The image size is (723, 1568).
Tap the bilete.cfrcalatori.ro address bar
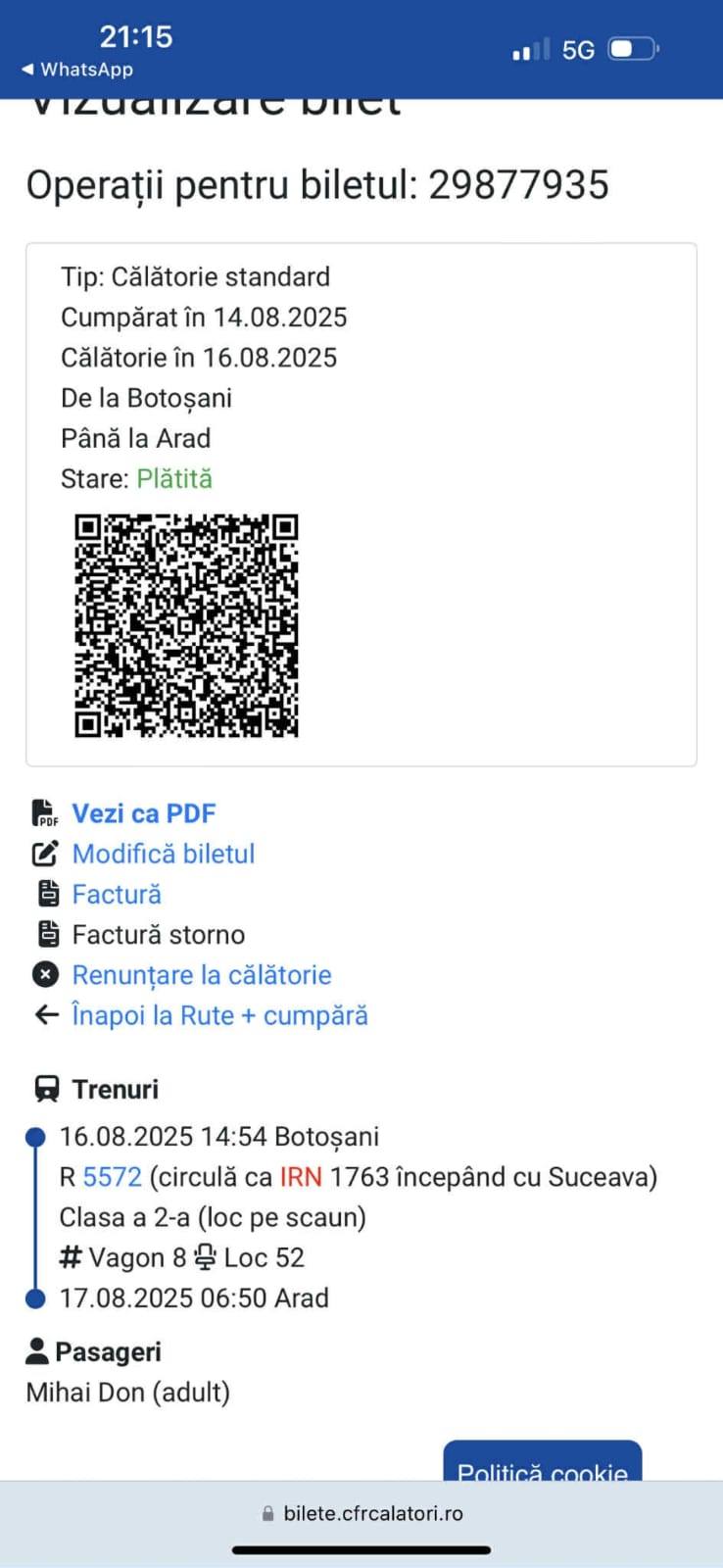tap(361, 1513)
